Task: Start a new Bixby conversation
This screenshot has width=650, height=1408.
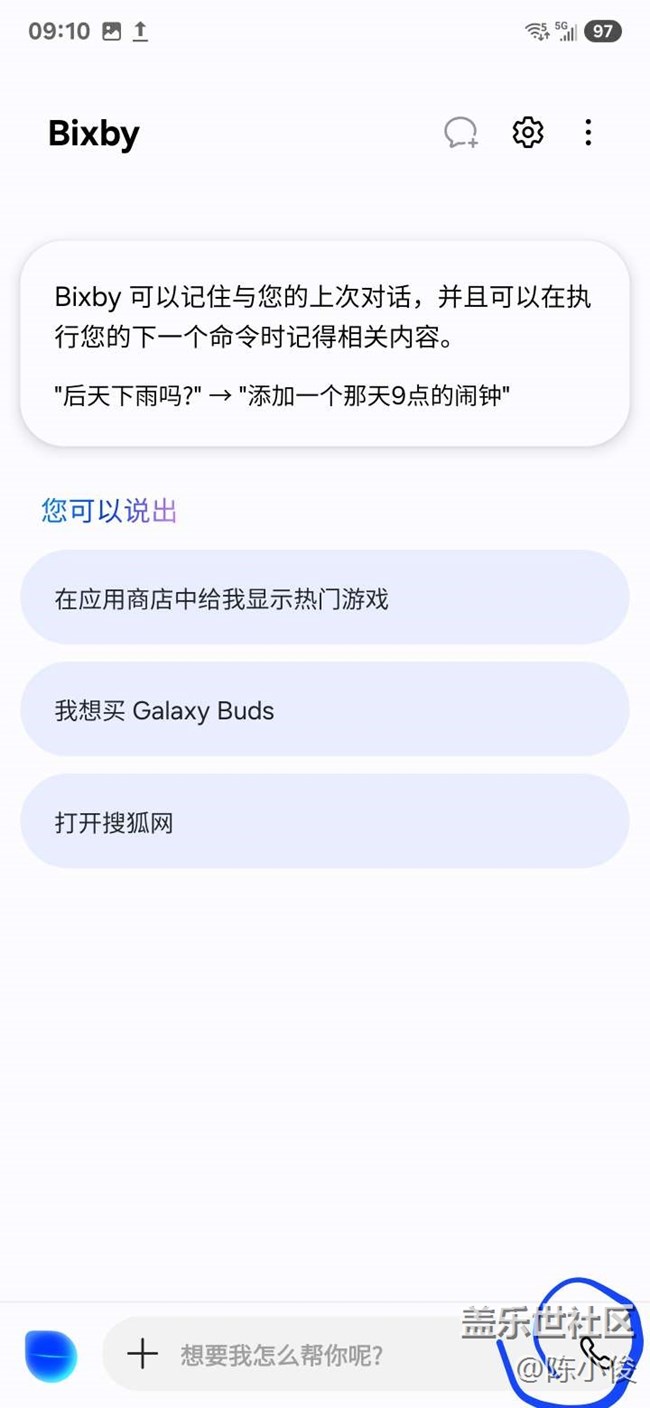Action: [x=461, y=132]
